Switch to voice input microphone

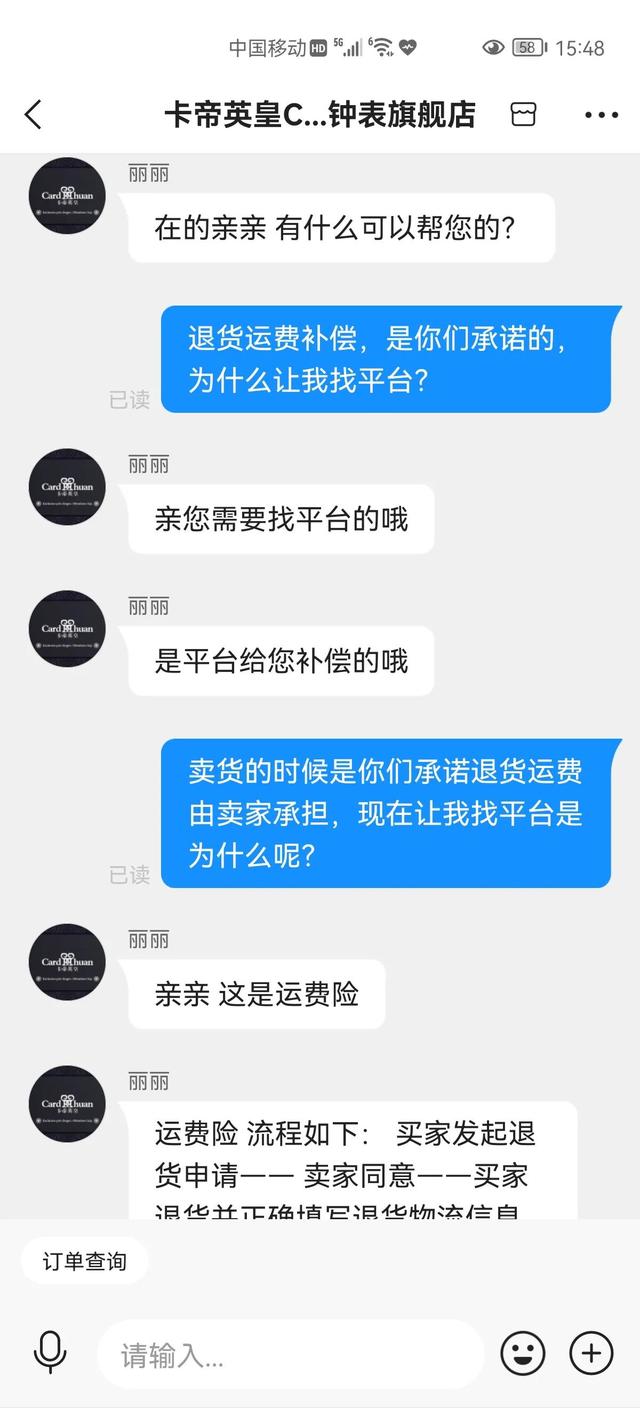(50, 1354)
